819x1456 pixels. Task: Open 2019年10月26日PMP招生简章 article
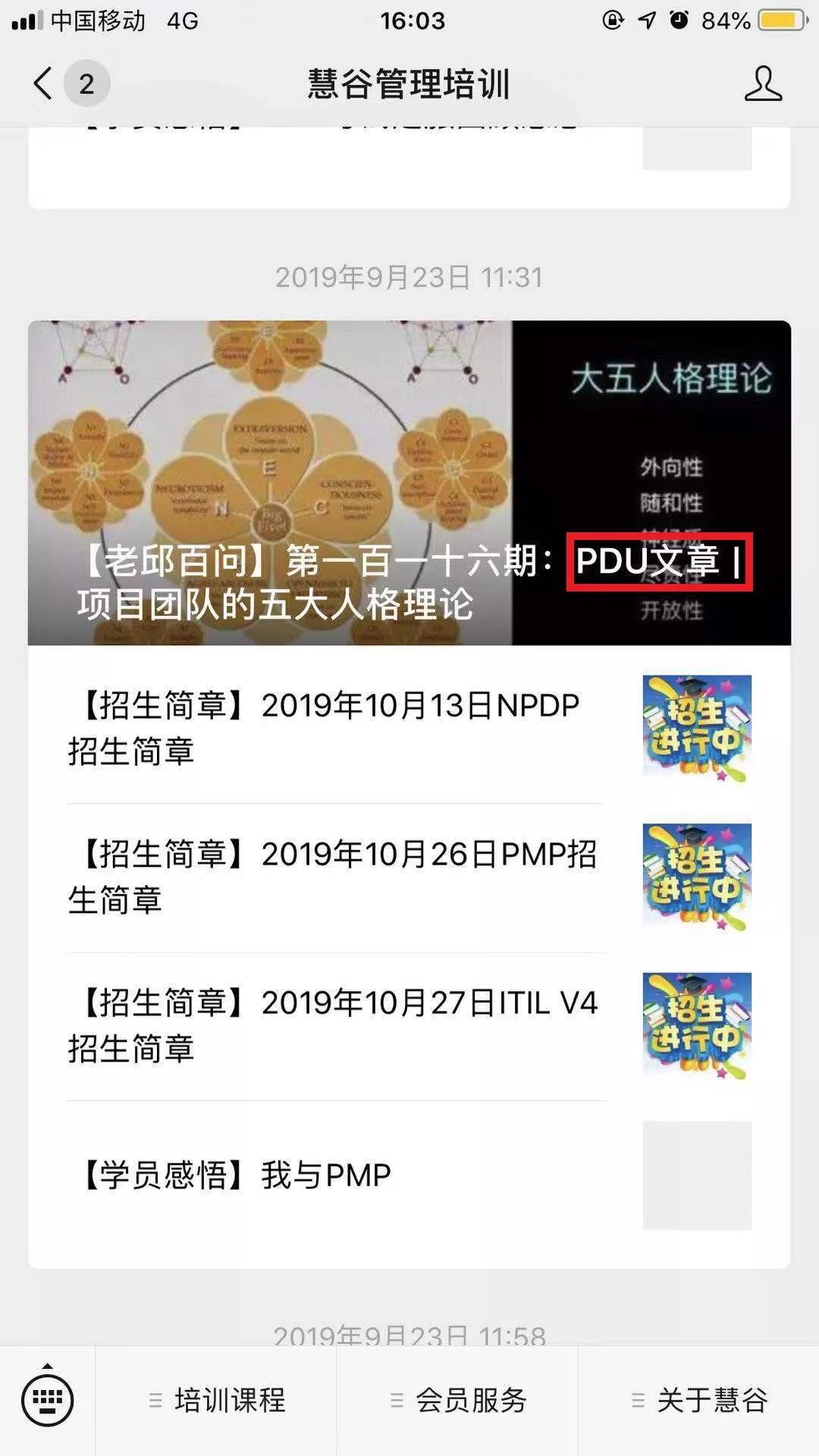tap(409, 877)
